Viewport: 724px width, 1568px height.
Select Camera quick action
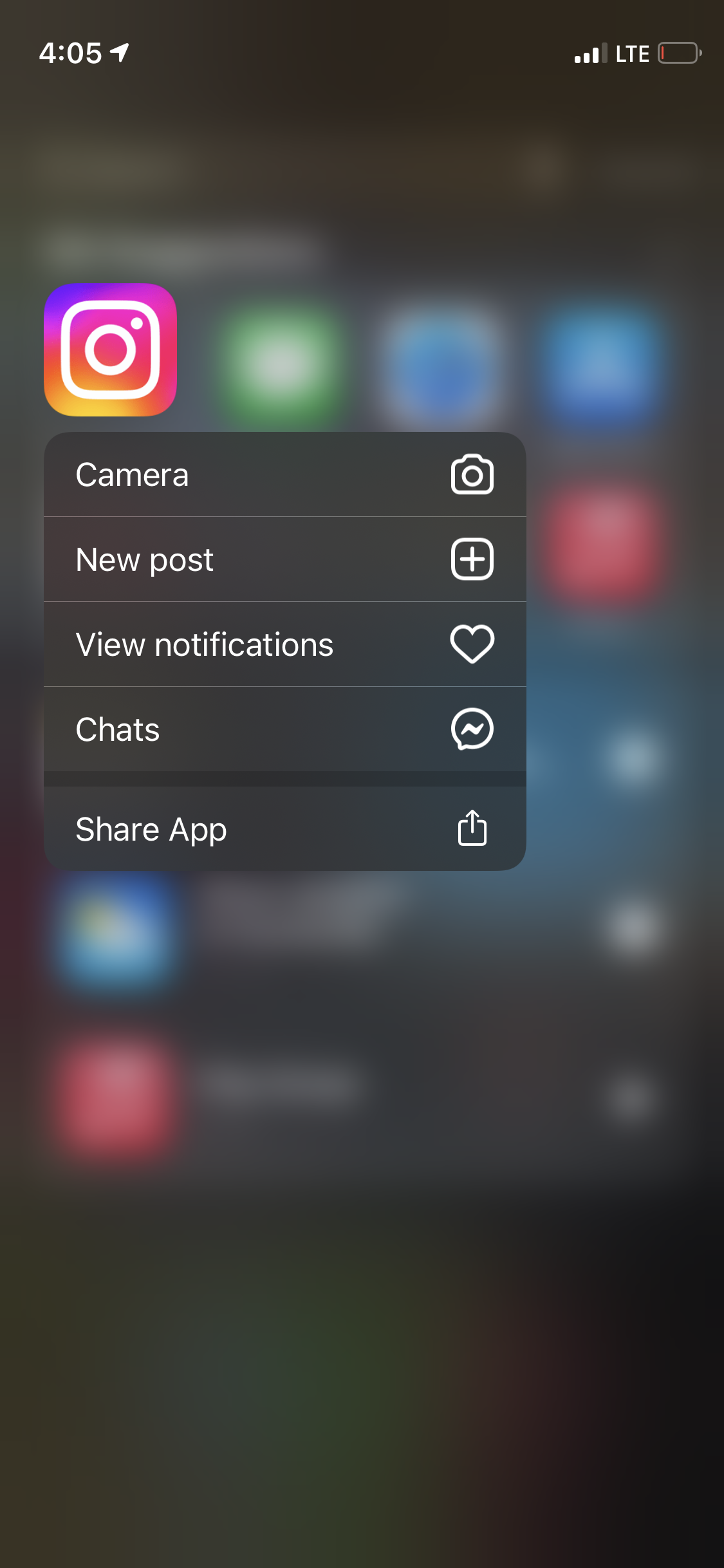[284, 475]
